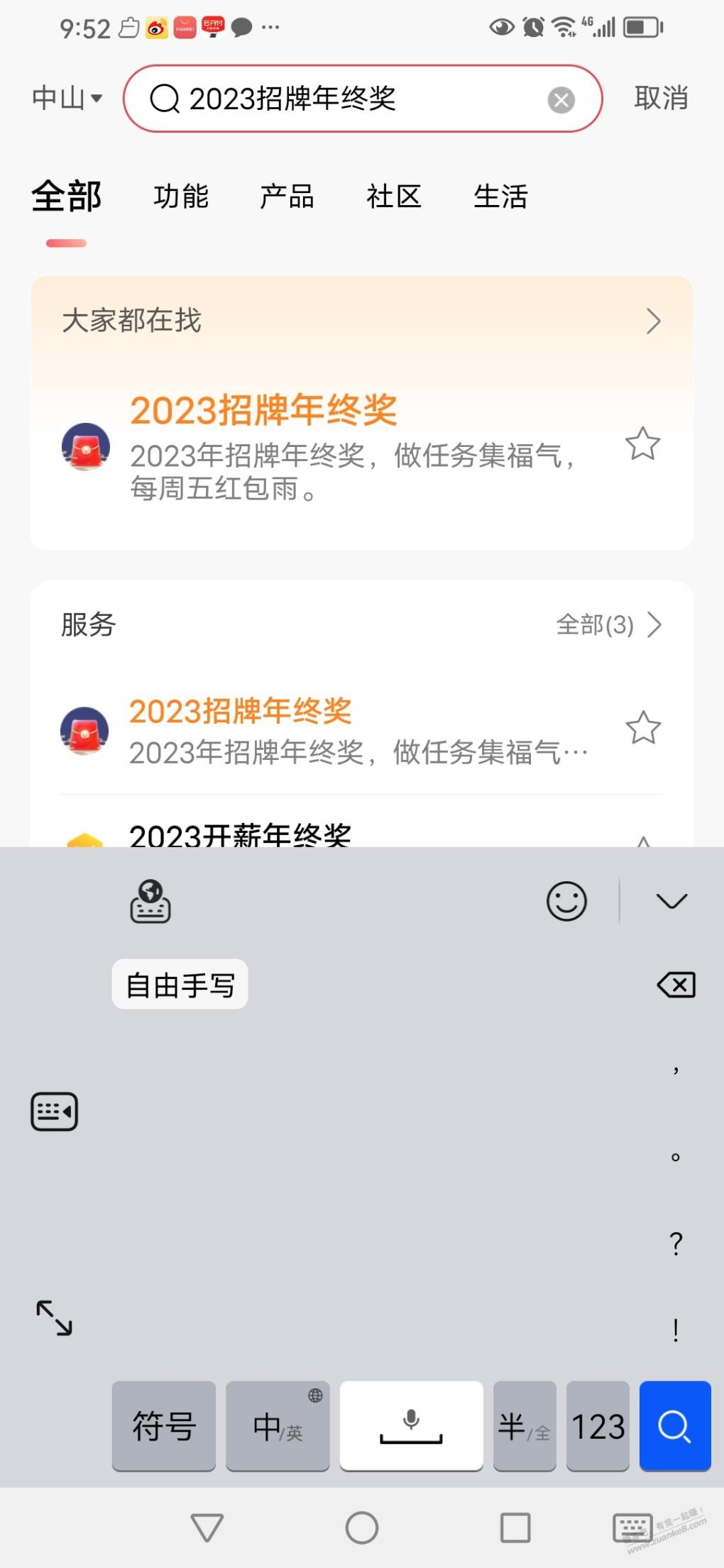This screenshot has height=1568, width=724.
Task: Favorite 2023招牌年终奖 under 大家都在找
Action: point(643,444)
